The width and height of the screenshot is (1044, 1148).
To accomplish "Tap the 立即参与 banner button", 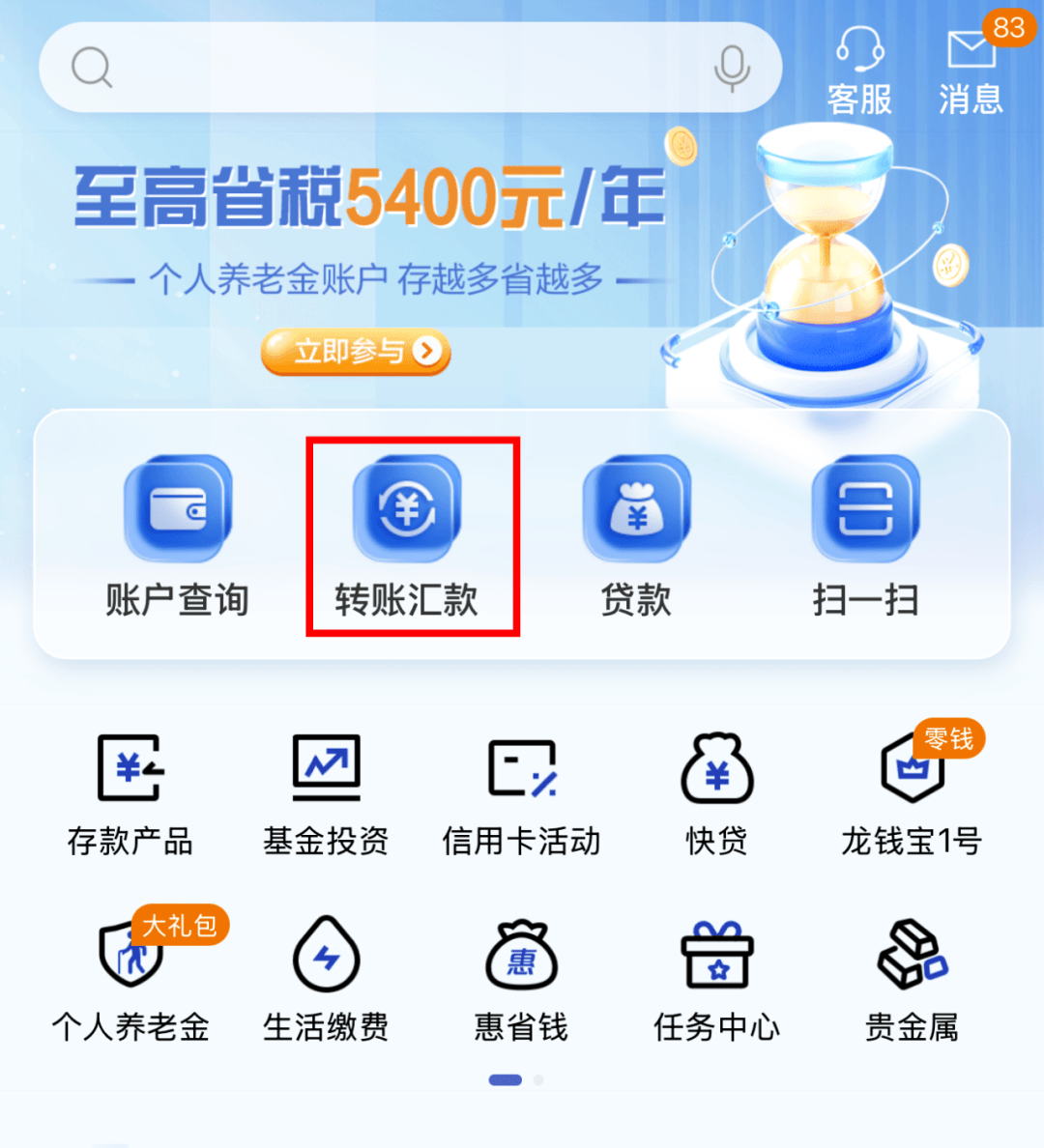I will click(x=356, y=352).
